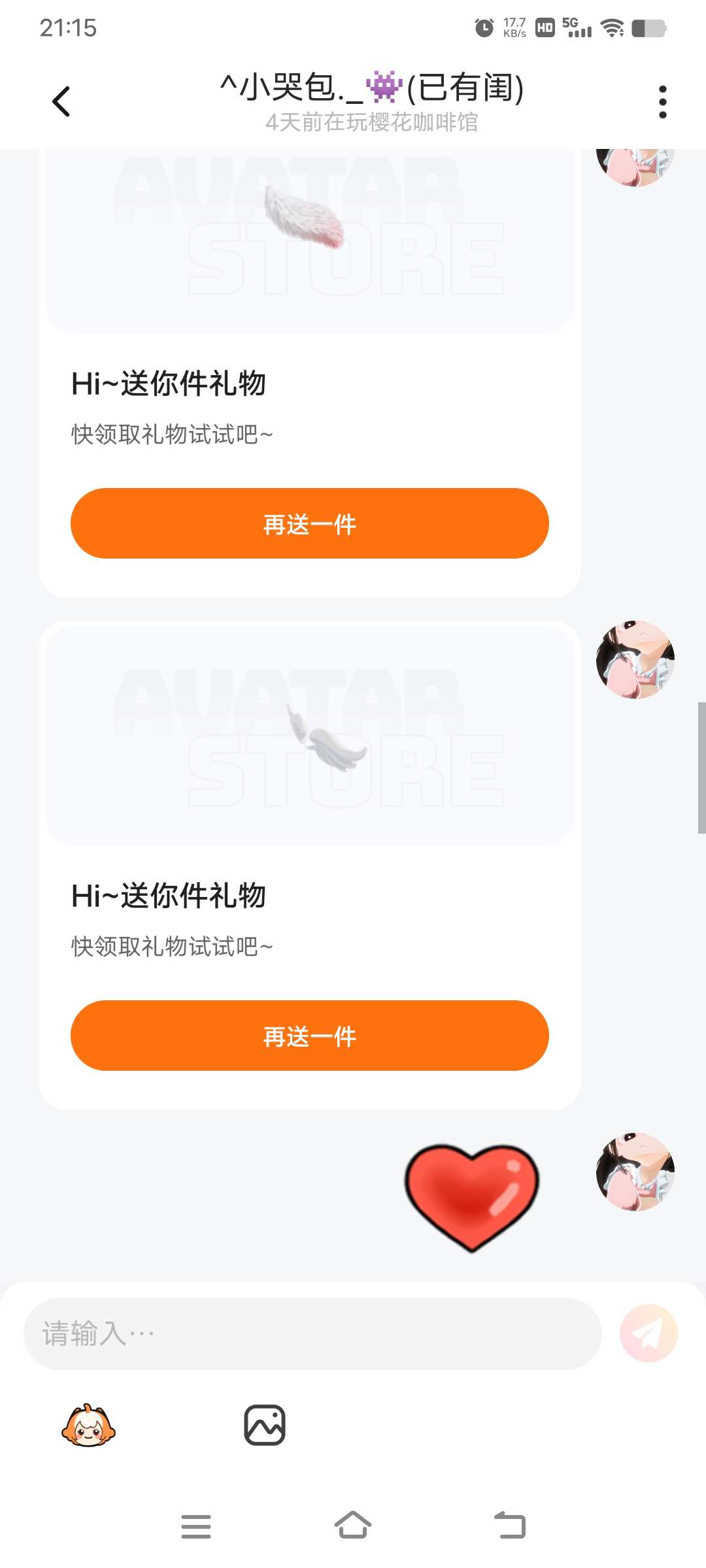Viewport: 706px width, 1568px height.
Task: Open the sticker picker with the orange mascot icon
Action: [88, 1425]
